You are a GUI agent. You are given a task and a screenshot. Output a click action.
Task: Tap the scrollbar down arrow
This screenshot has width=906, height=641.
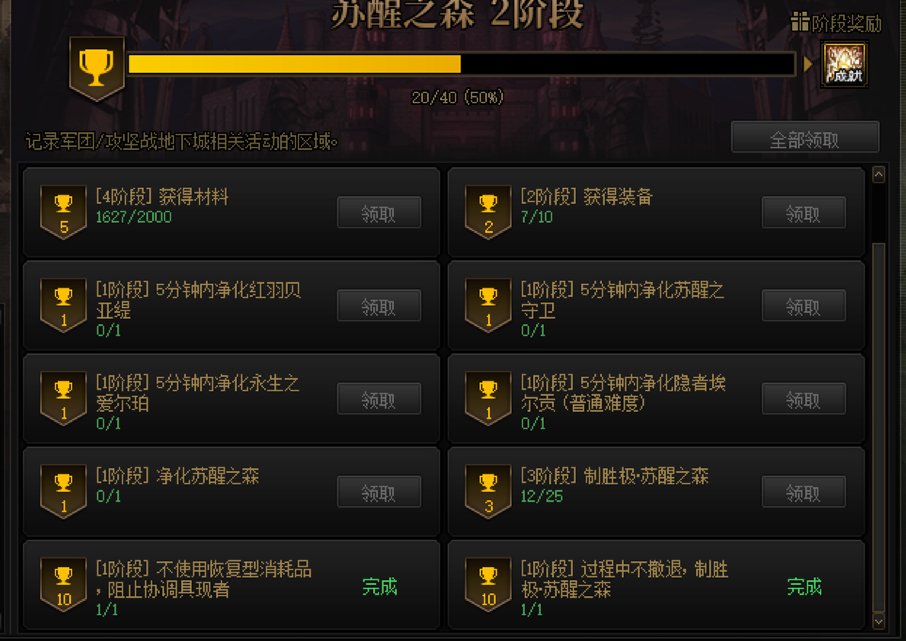[x=879, y=622]
